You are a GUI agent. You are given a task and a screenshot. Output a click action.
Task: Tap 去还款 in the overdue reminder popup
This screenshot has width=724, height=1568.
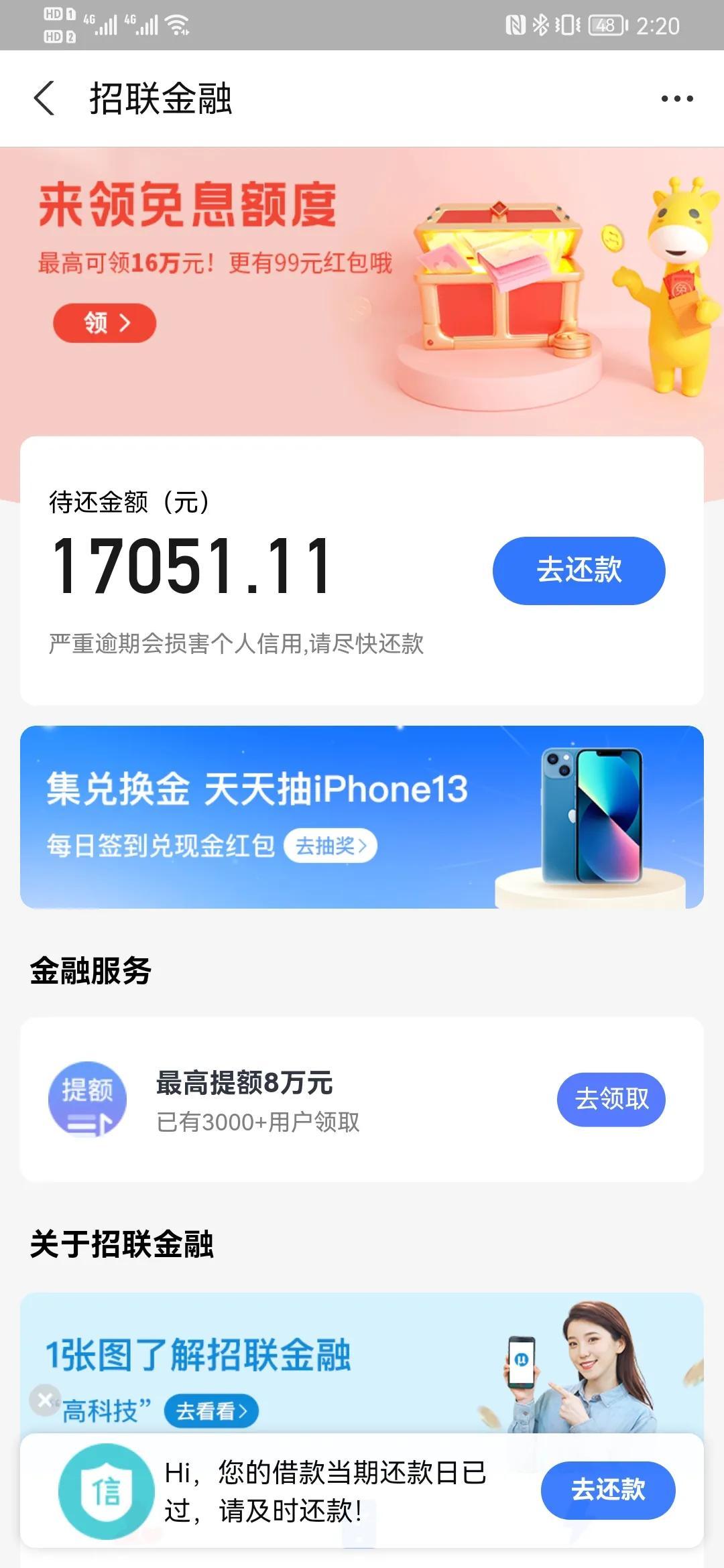click(607, 1490)
